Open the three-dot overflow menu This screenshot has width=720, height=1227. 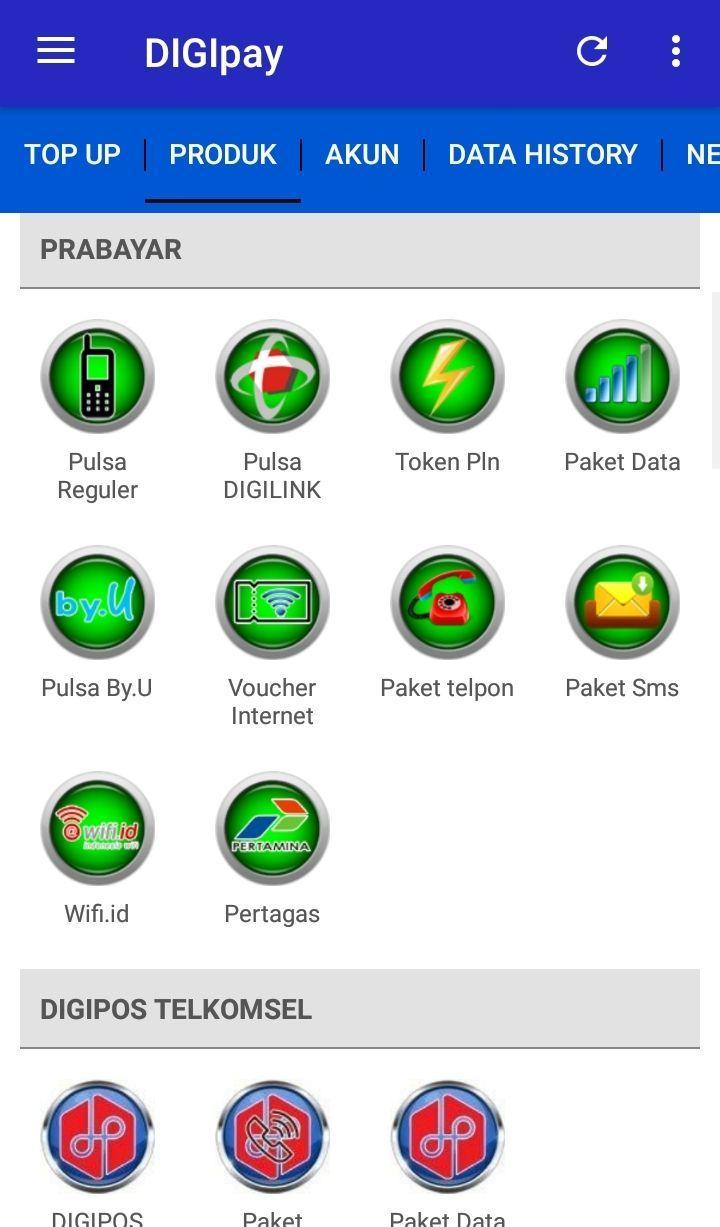(x=676, y=52)
